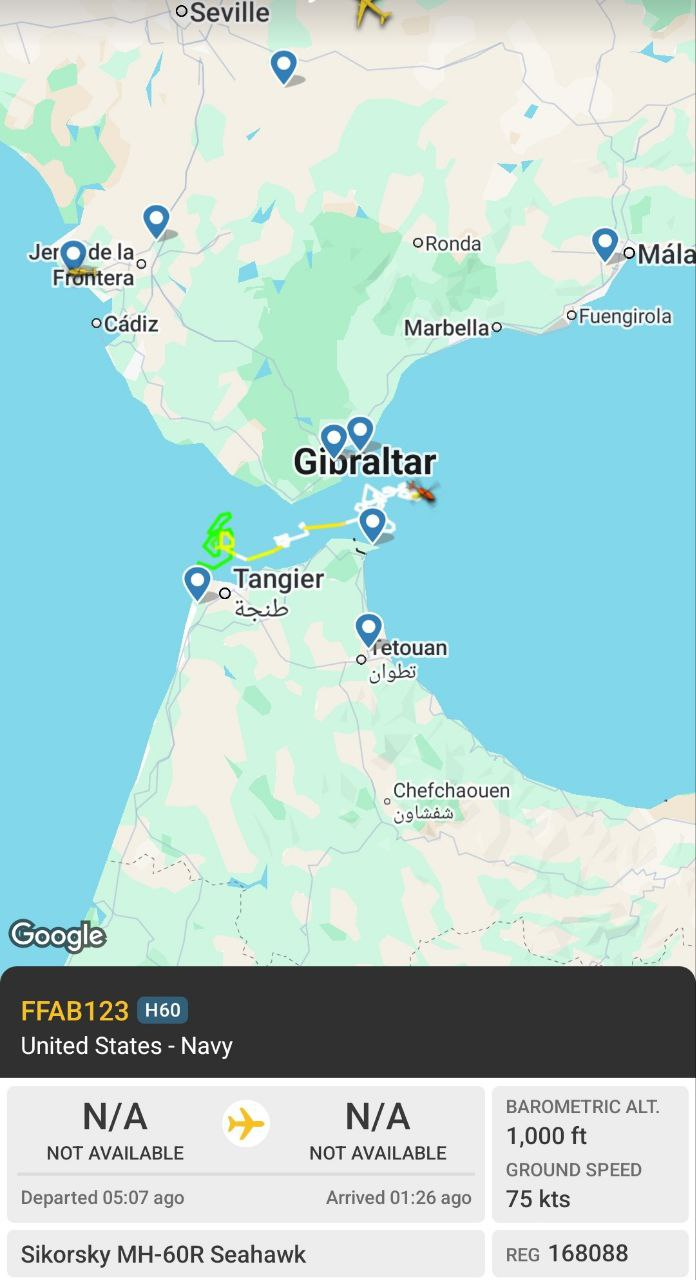Tap the airport pin above Tetouan
This screenshot has height=1280, width=696.
[369, 629]
